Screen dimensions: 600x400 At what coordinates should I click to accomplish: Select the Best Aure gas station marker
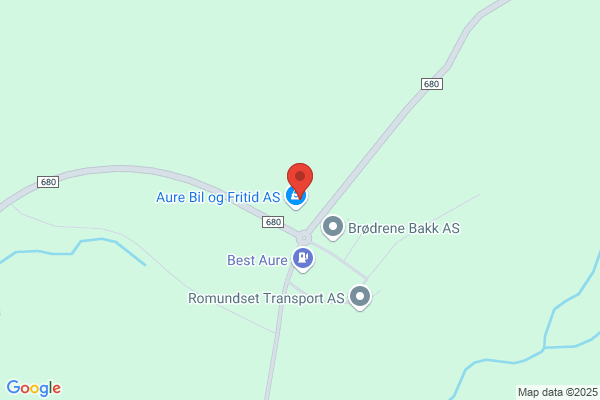[x=303, y=259]
